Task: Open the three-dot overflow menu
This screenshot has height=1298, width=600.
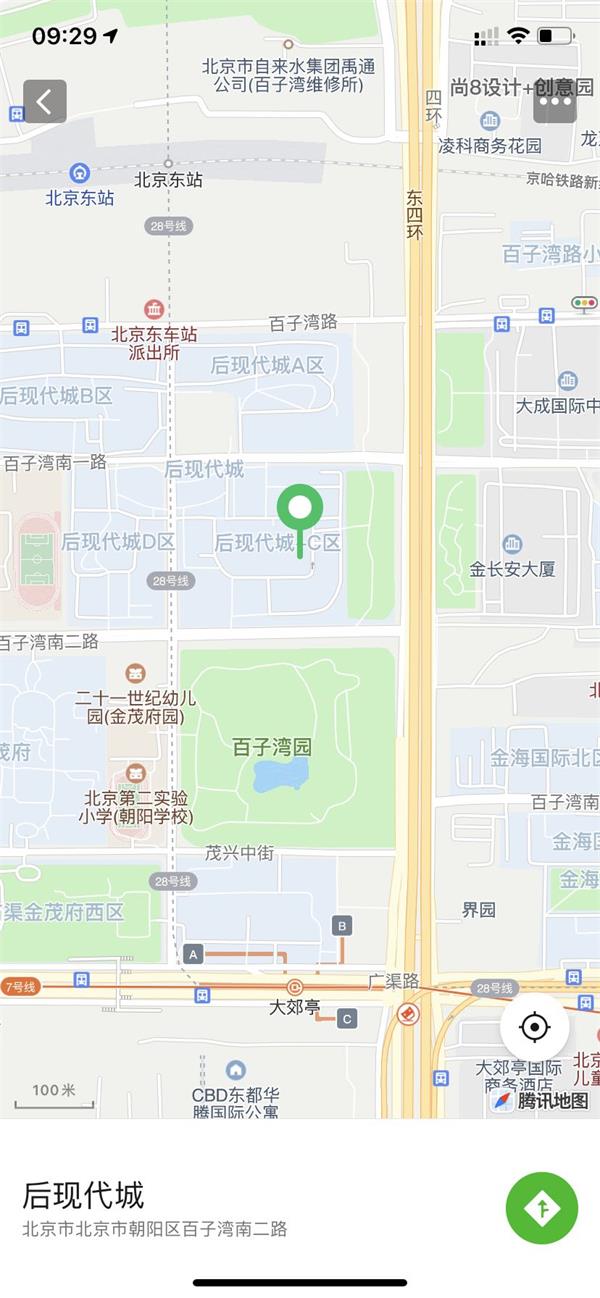Action: (x=555, y=101)
